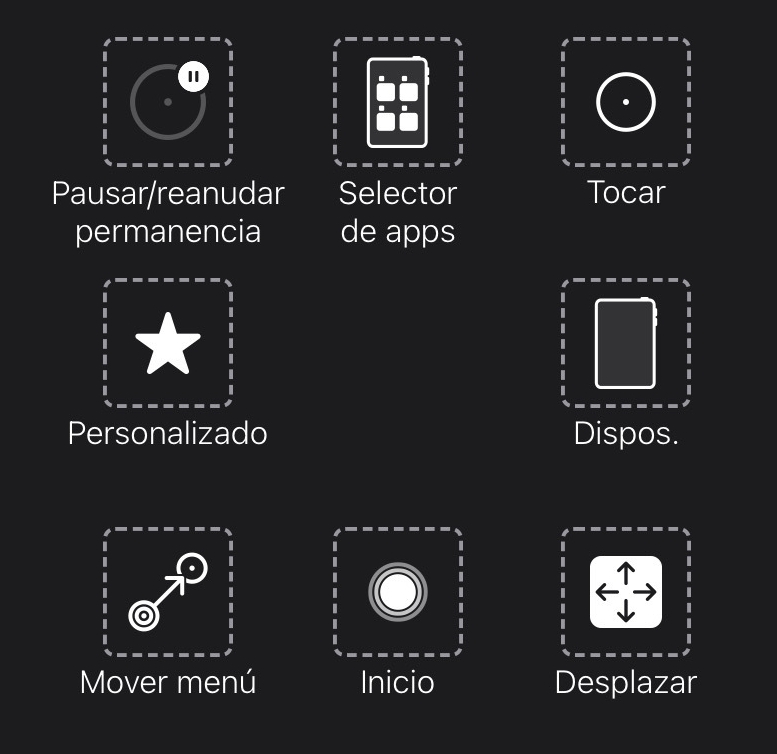777x754 pixels.
Task: Choose Mover menú option
Action: [168, 592]
